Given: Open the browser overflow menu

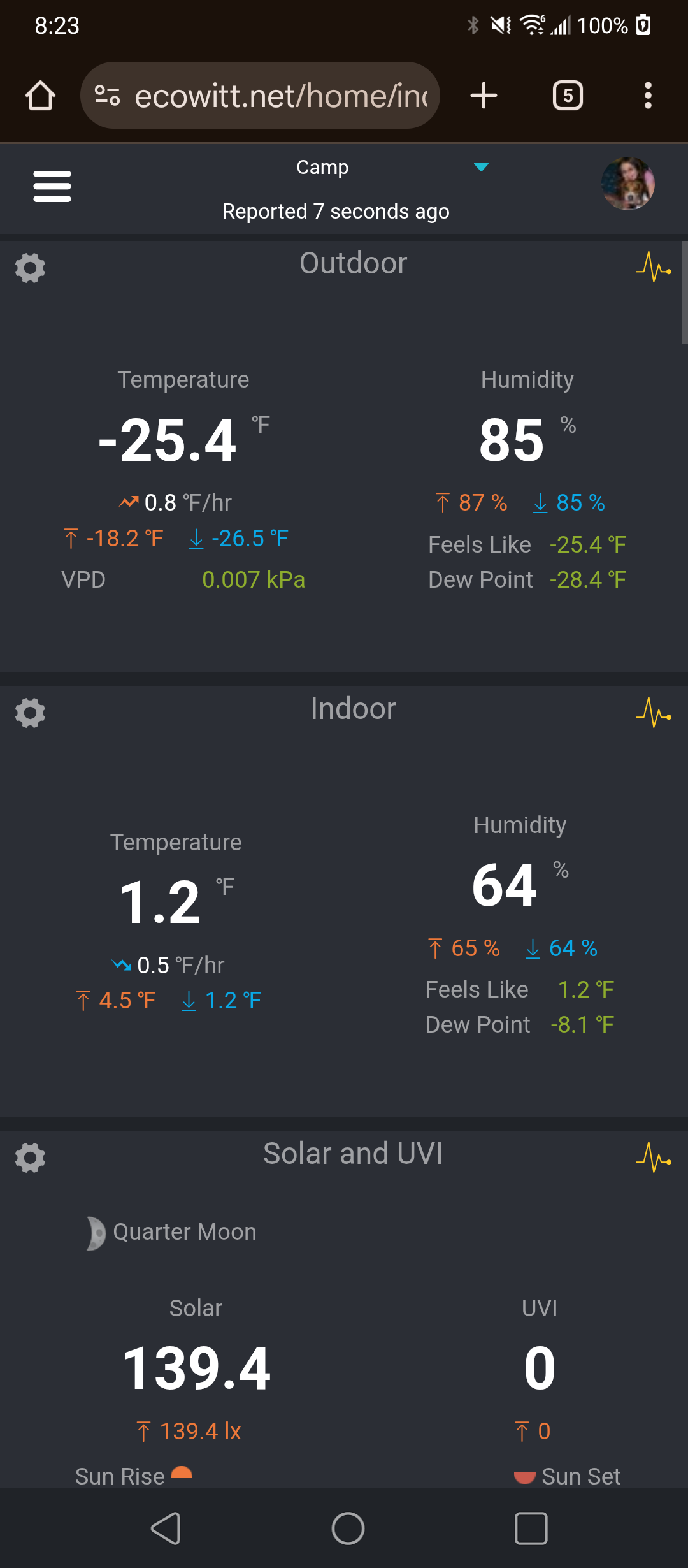Looking at the screenshot, I should (648, 96).
